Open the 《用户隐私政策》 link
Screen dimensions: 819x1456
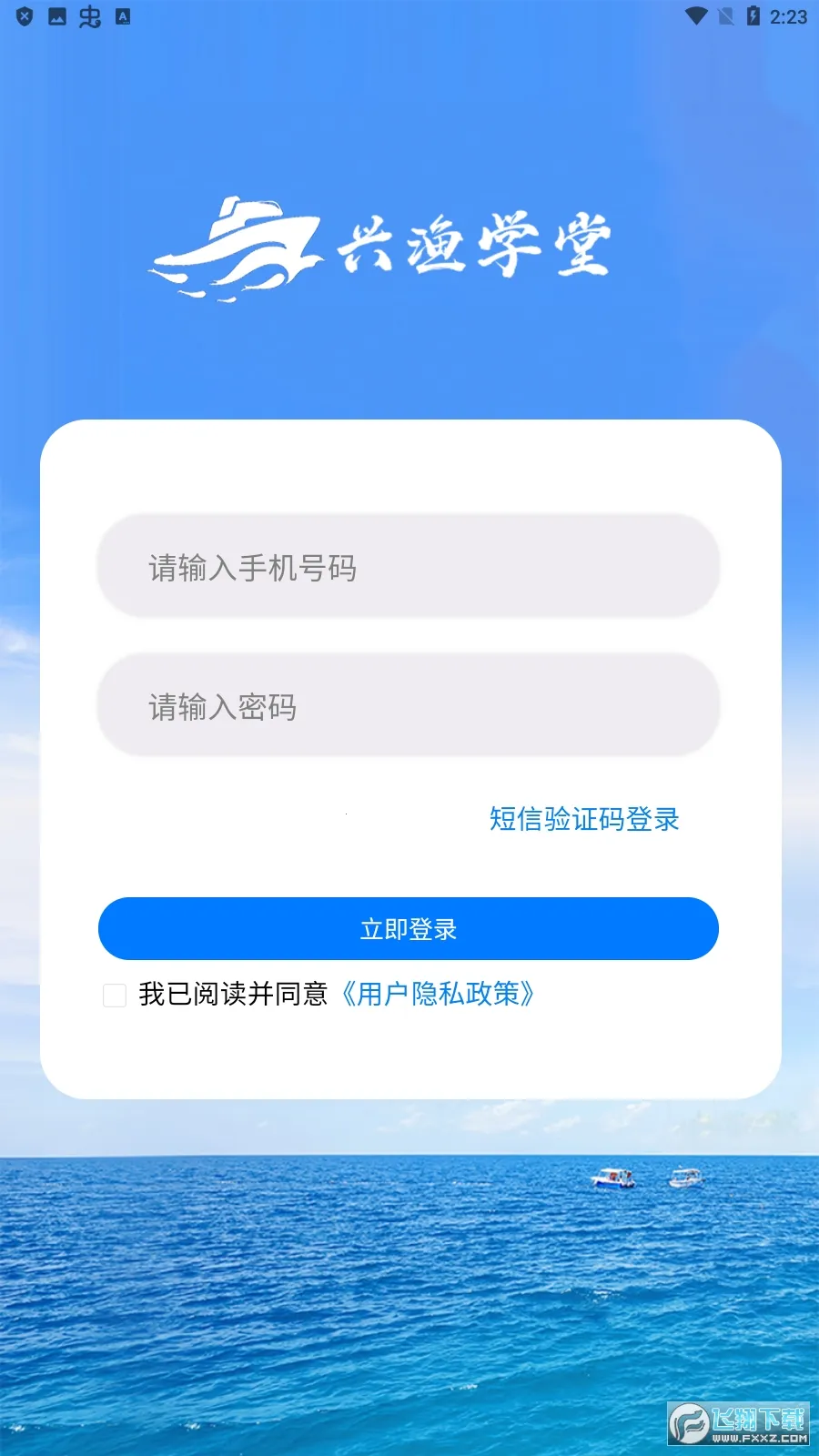[440, 995]
